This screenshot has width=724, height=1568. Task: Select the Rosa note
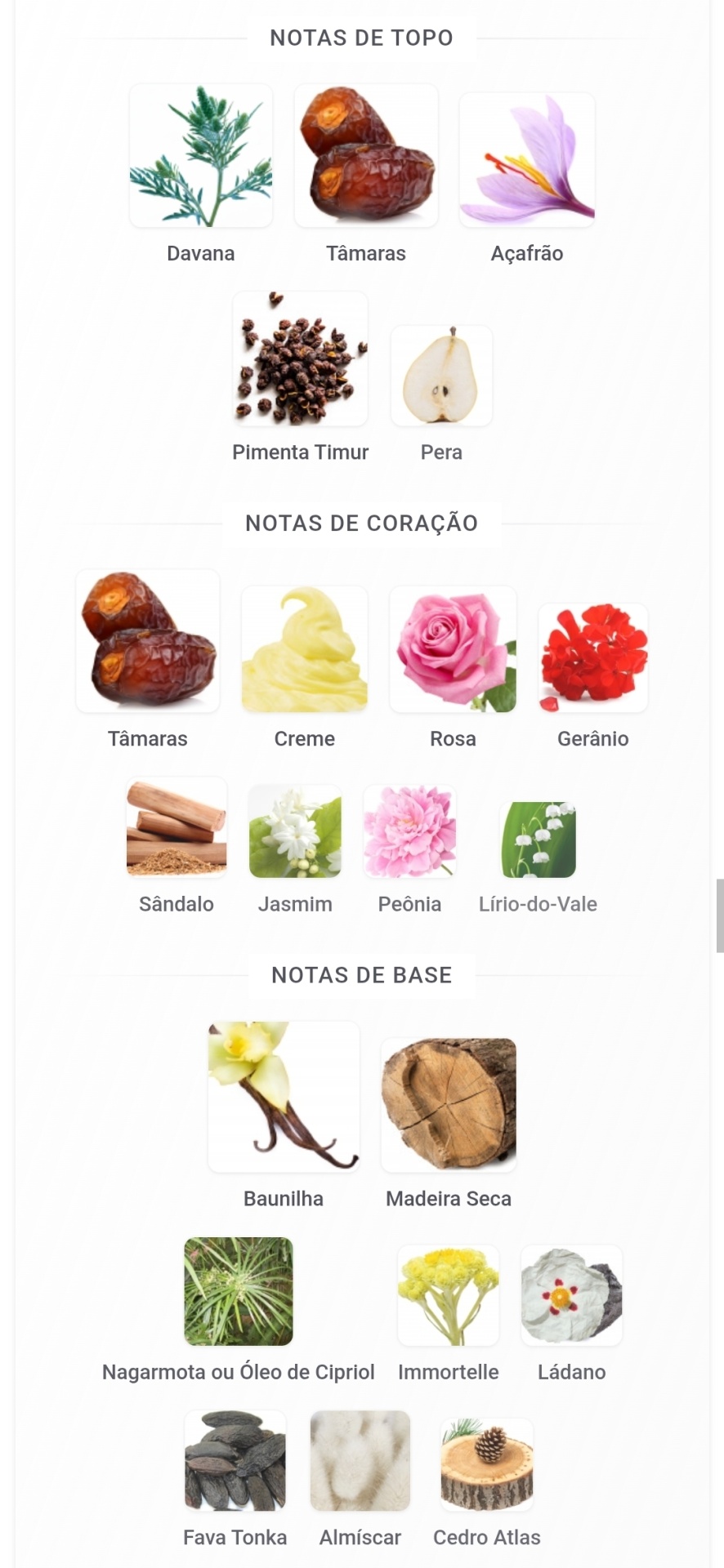pyautogui.click(x=453, y=649)
